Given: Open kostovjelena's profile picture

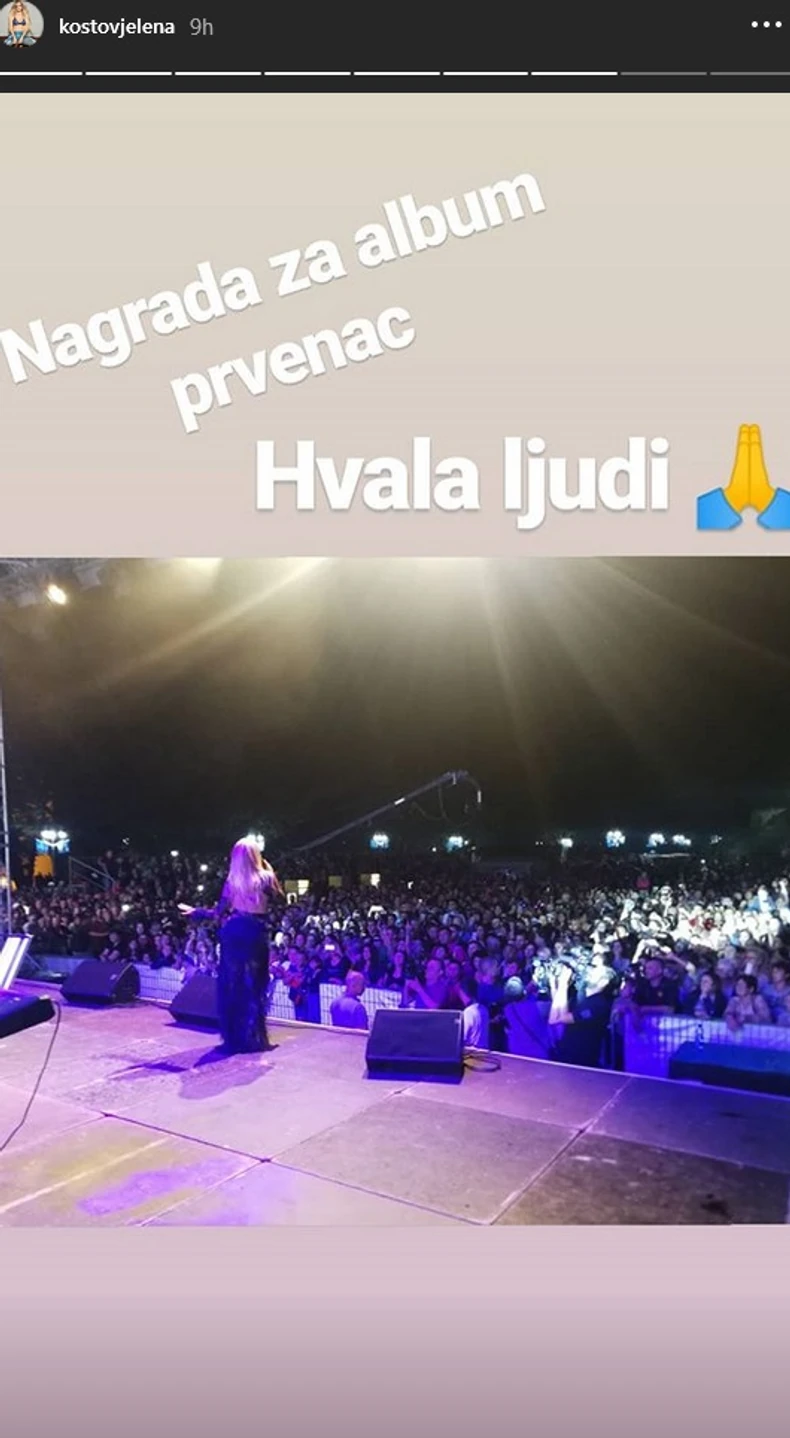Looking at the screenshot, I should coord(22,24).
